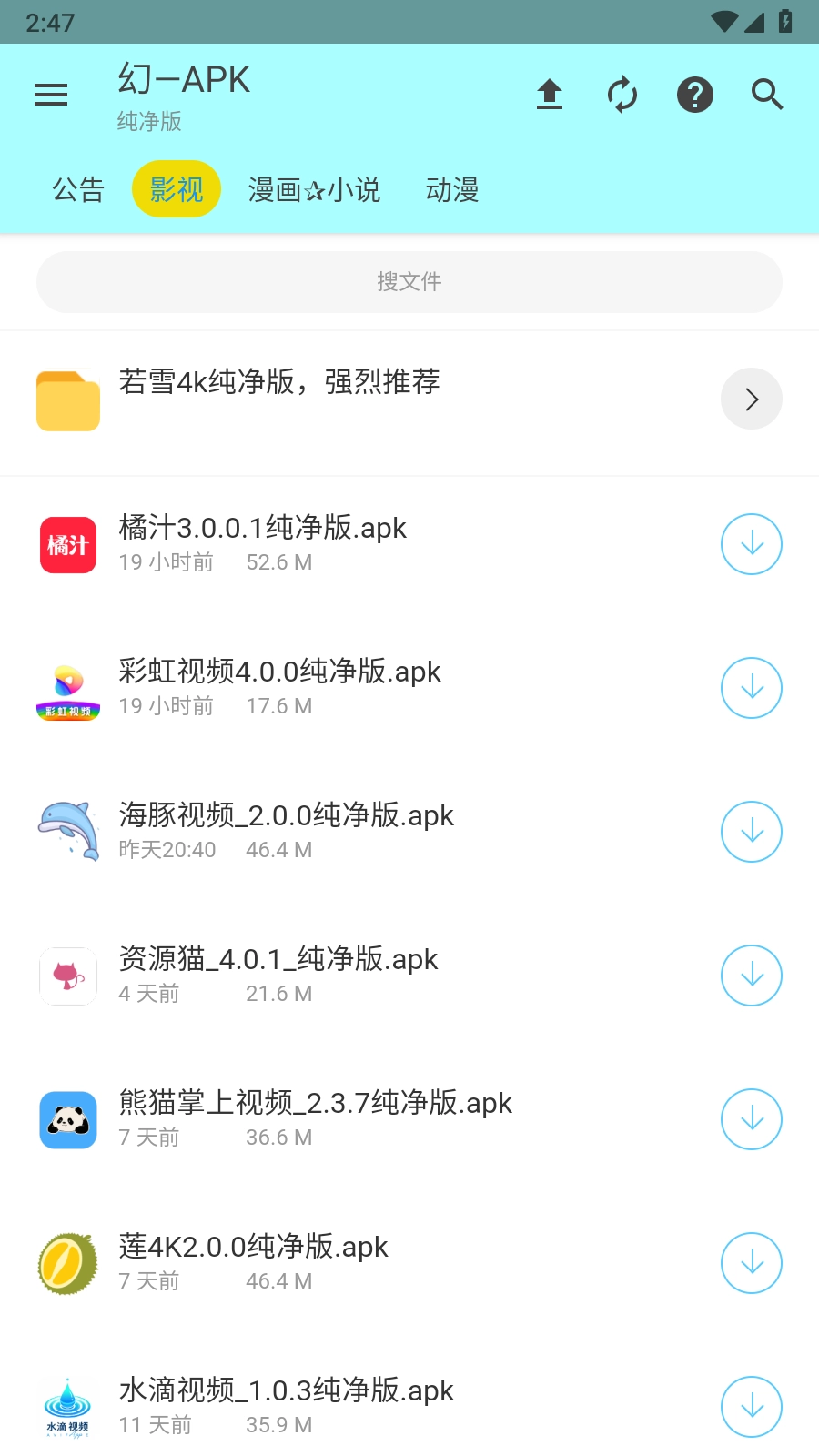Download 资源猫_4.0.1_纯净版.apk
This screenshot has width=819, height=1456.
pos(752,976)
